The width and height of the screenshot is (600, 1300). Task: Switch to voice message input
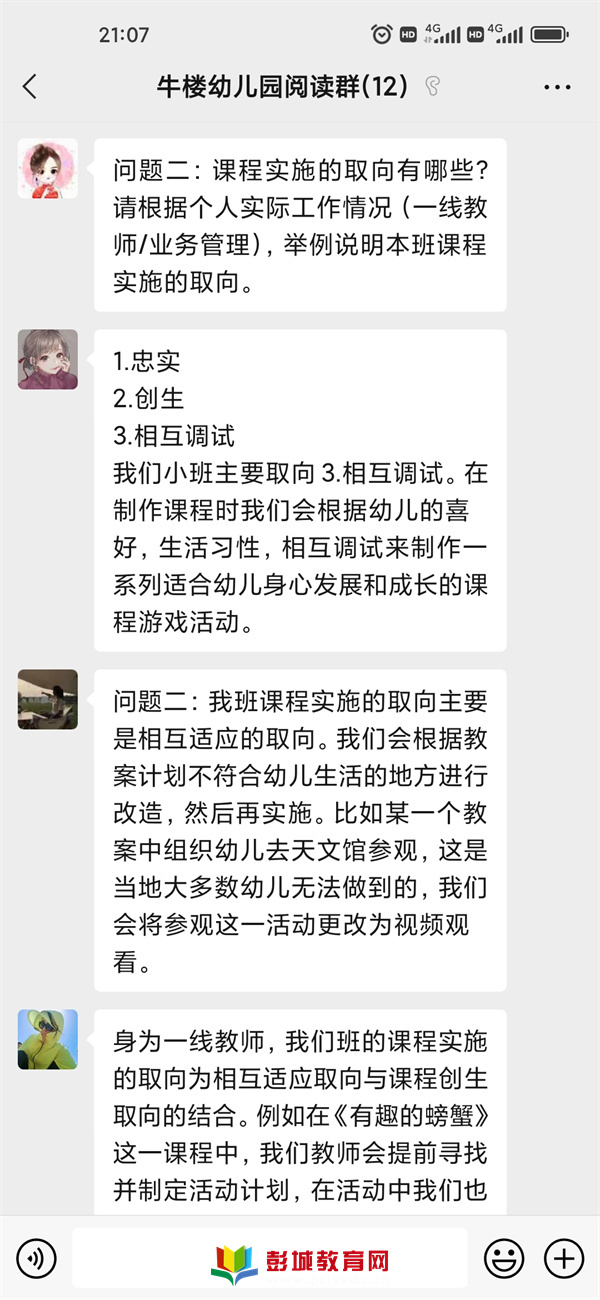click(37, 1257)
